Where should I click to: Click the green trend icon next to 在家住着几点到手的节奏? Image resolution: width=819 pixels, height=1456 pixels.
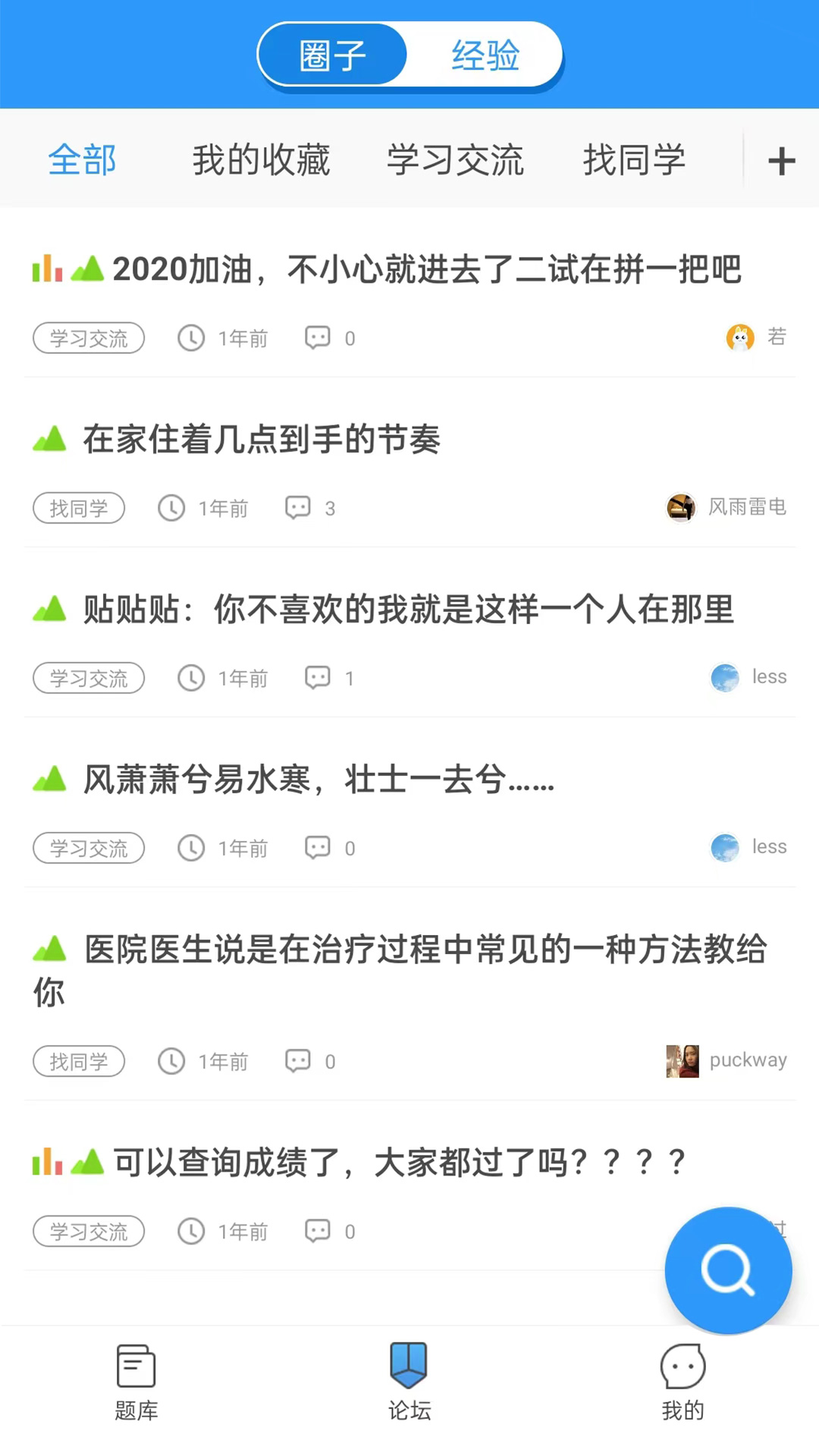[x=49, y=438]
